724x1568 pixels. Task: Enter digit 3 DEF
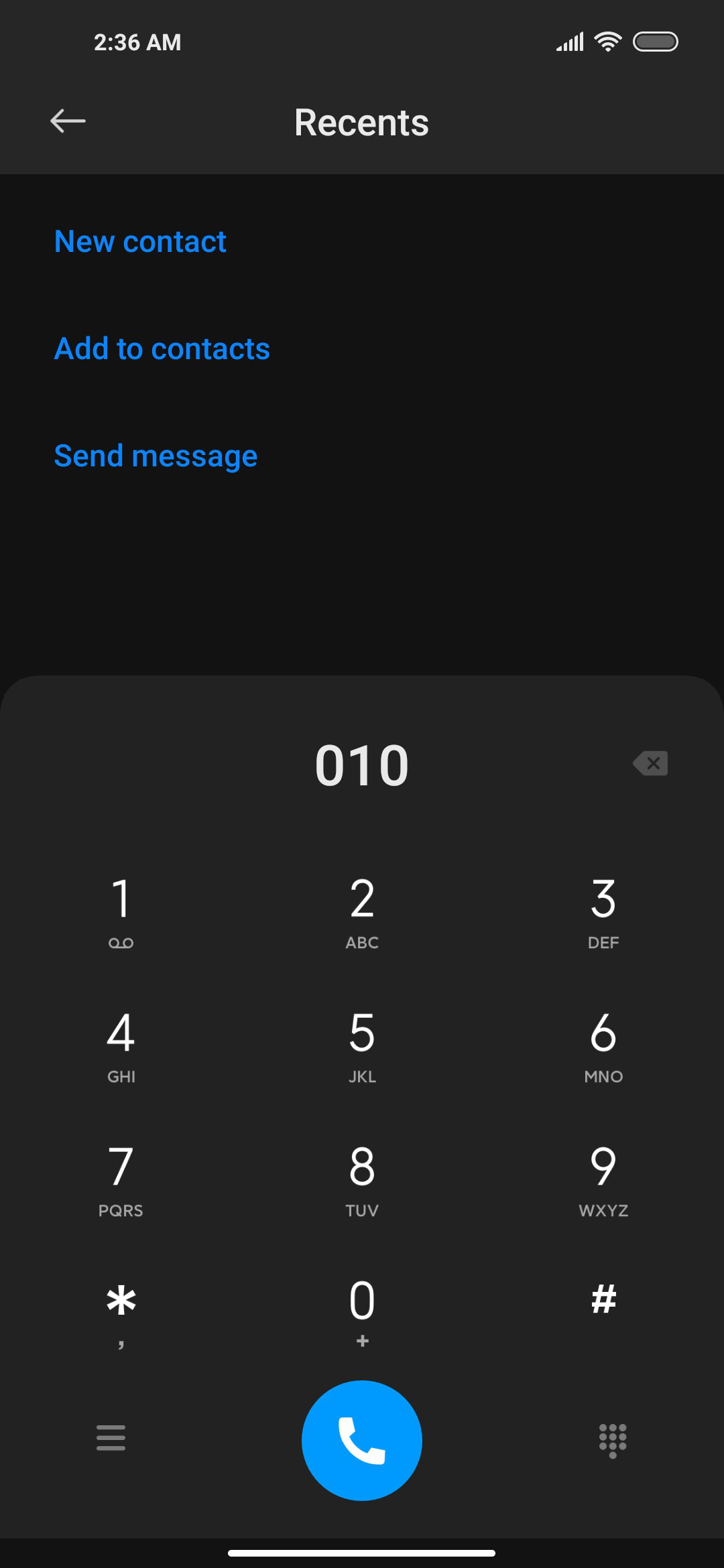(603, 913)
